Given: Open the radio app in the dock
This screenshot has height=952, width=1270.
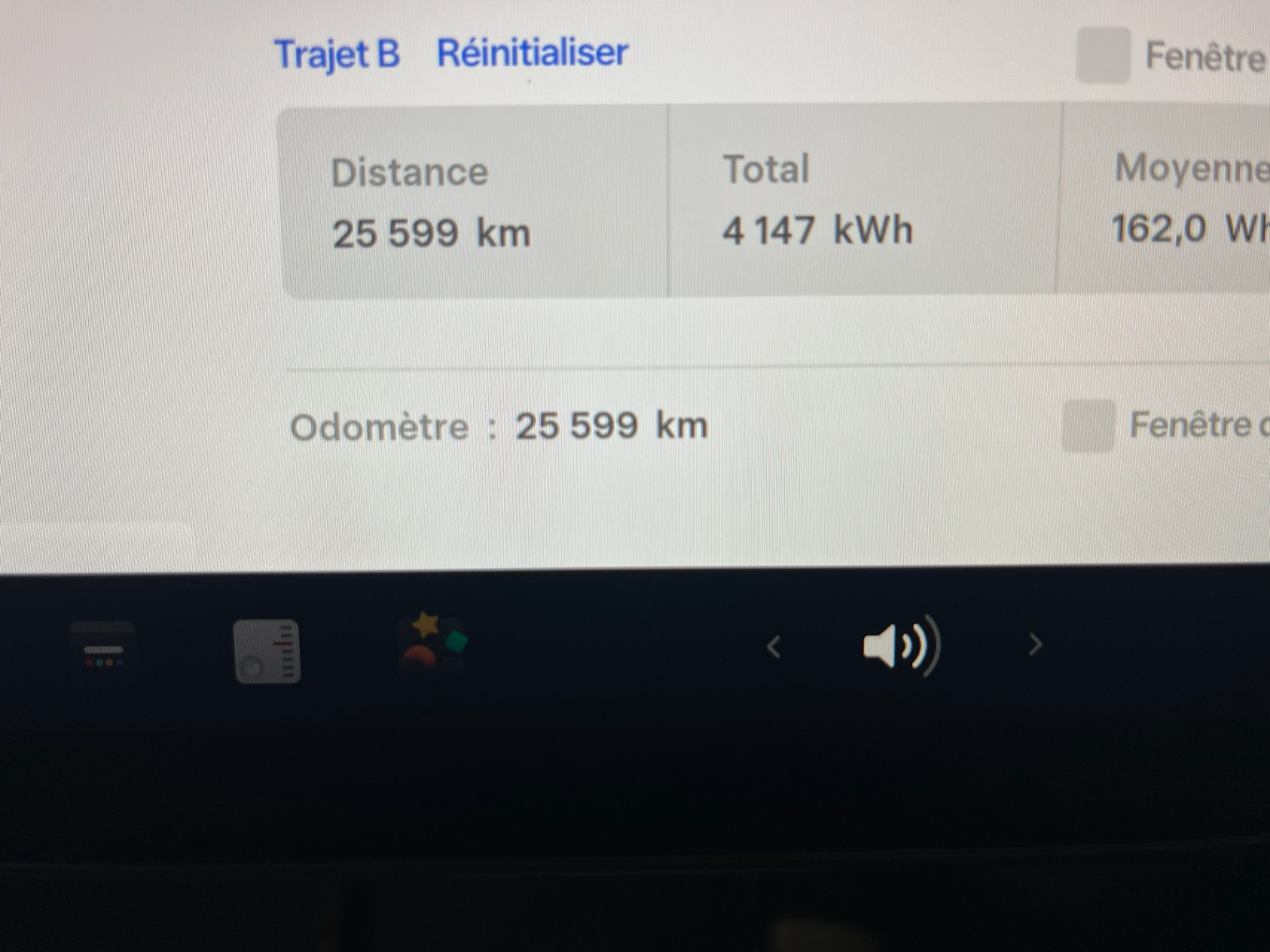Looking at the screenshot, I should tap(267, 651).
